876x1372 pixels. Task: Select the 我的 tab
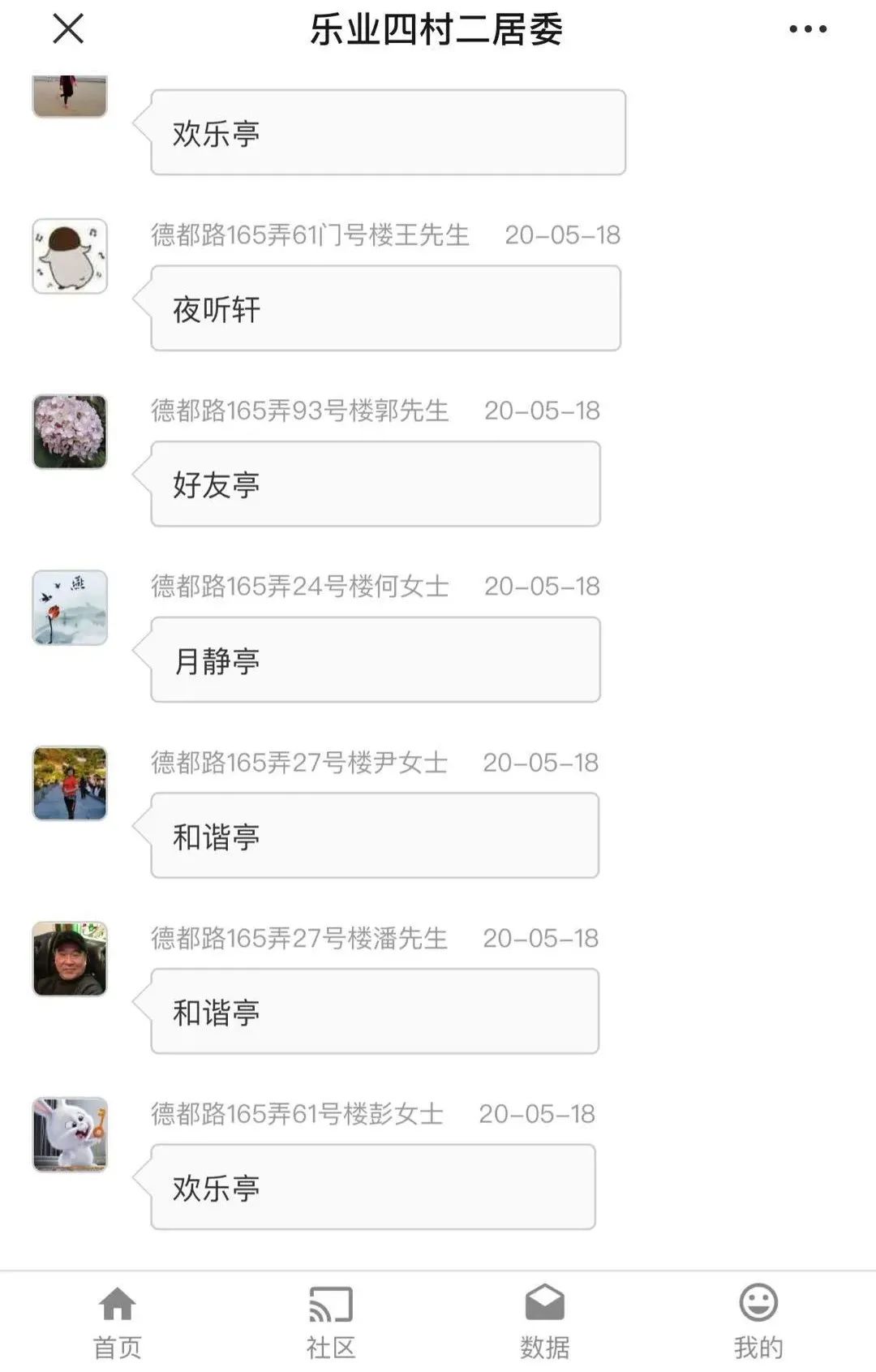758,1323
